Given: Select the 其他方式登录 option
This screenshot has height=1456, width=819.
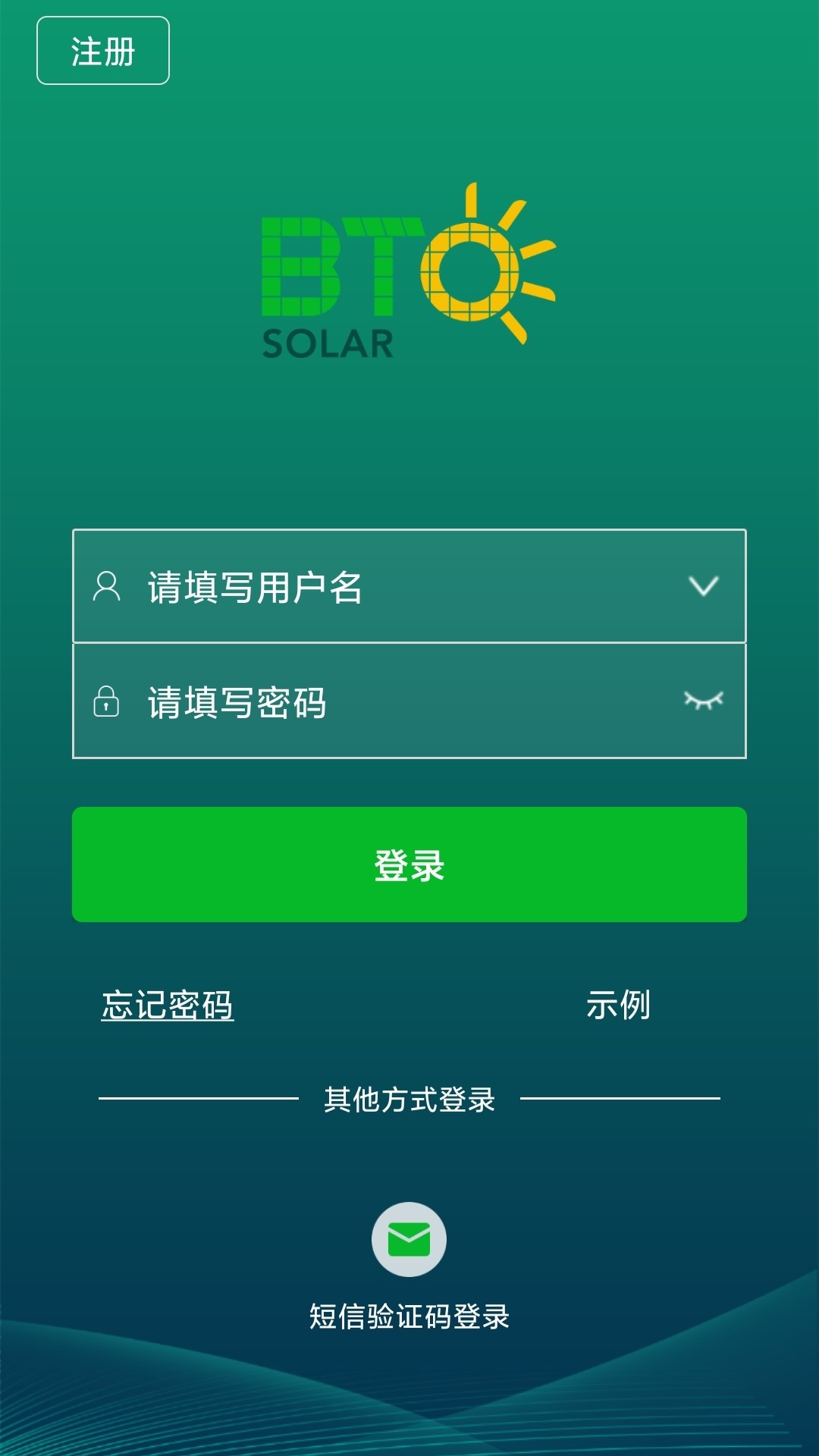Looking at the screenshot, I should 408,1098.
